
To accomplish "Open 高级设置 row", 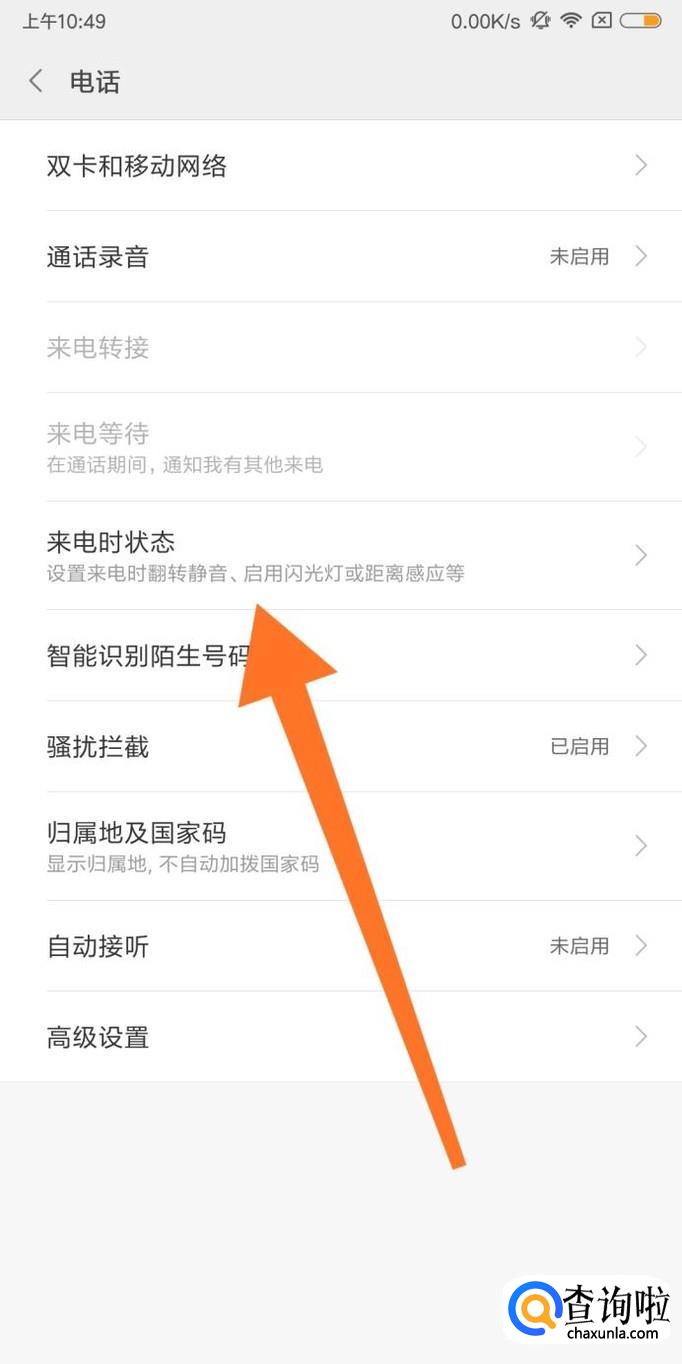I will (340, 1037).
